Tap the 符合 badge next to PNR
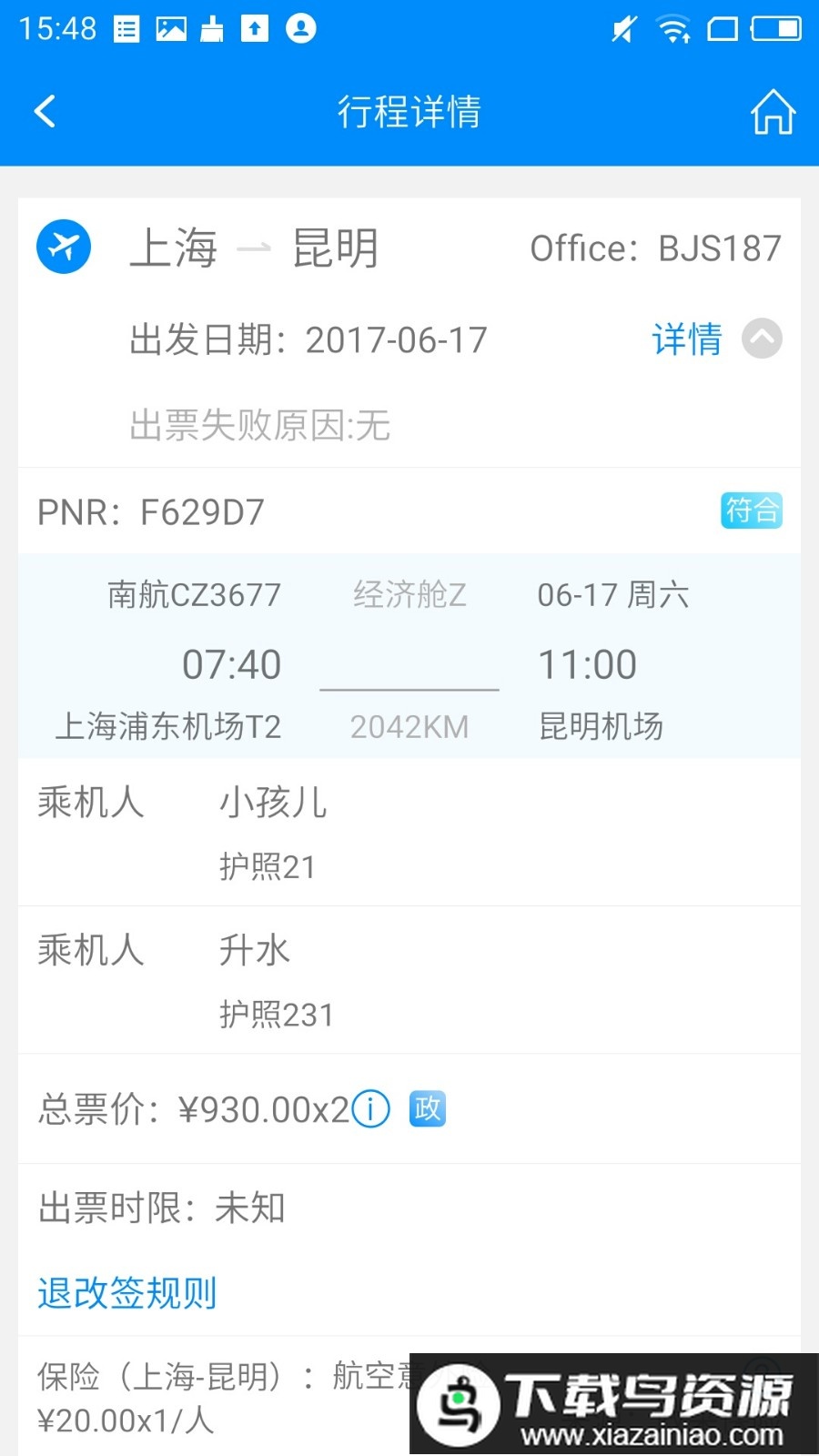The image size is (819, 1456). (x=751, y=511)
